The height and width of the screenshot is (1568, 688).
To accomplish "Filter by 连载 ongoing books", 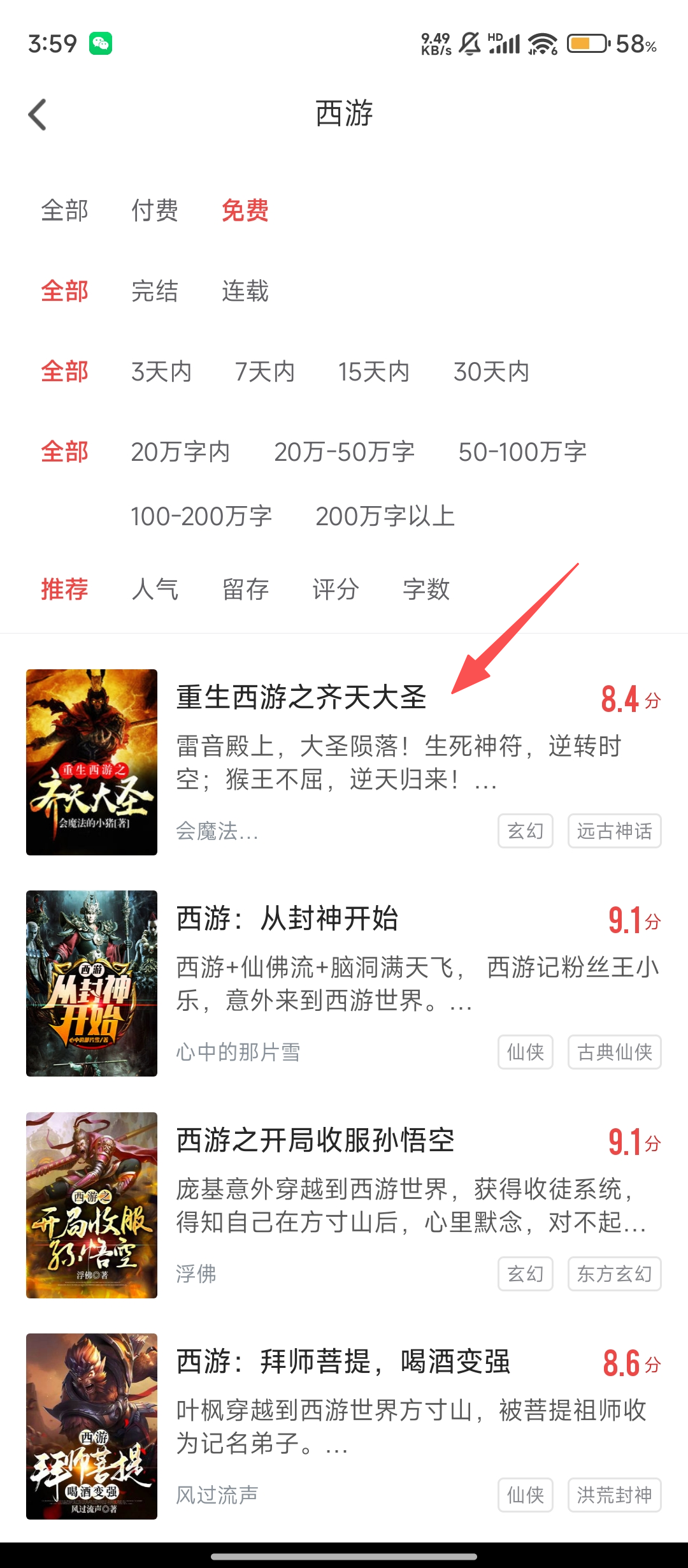I will point(245,291).
